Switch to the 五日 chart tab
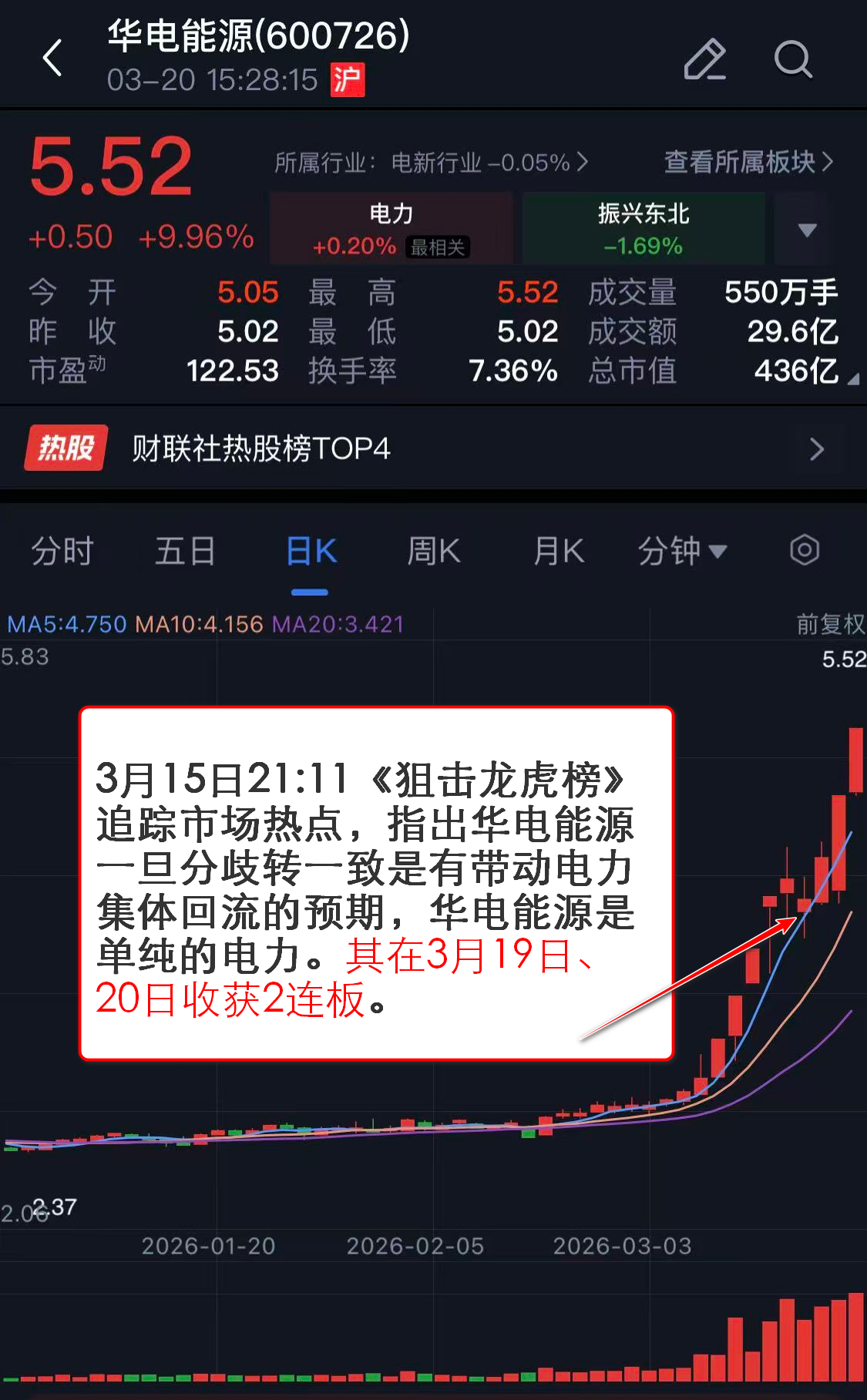This screenshot has width=867, height=1400. (x=185, y=552)
